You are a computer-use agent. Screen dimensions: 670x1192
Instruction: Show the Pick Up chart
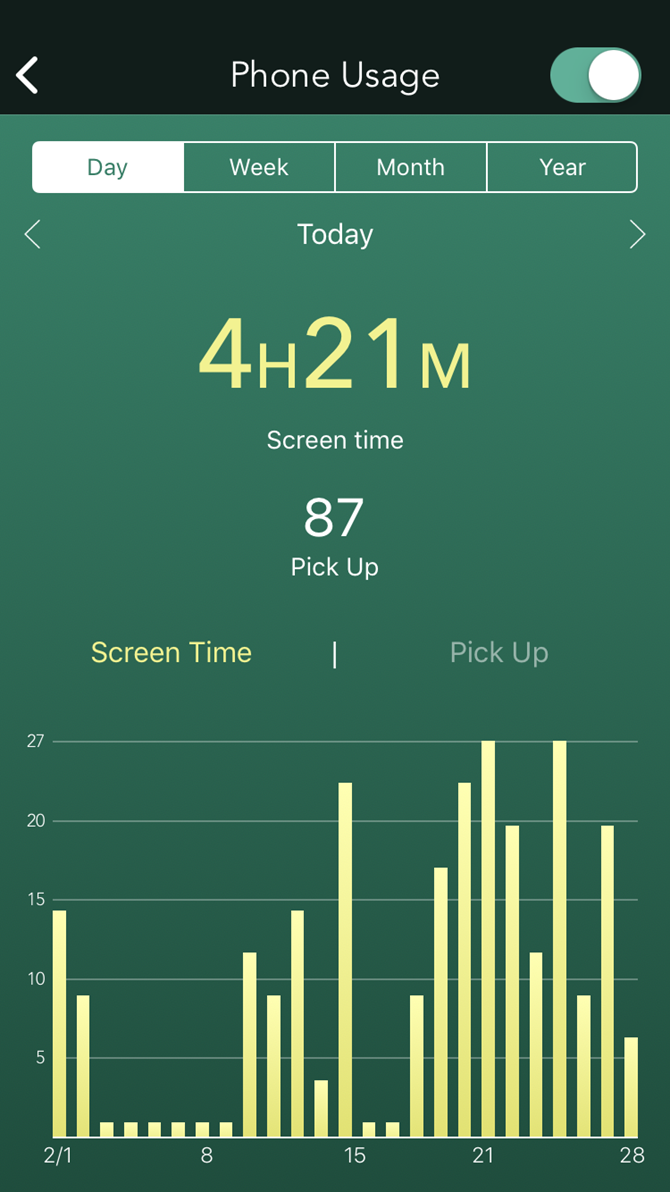pyautogui.click(x=499, y=653)
